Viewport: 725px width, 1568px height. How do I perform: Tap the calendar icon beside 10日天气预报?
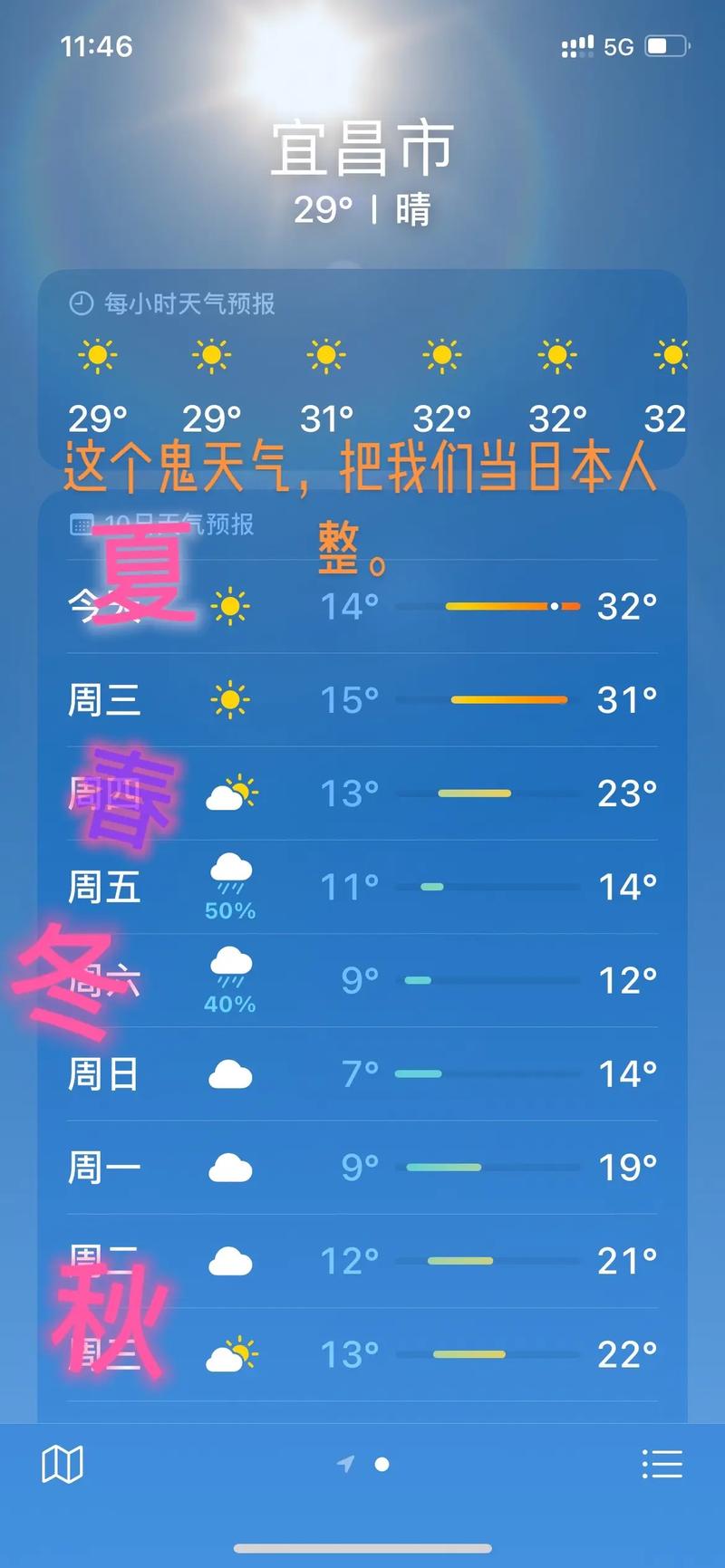point(82,524)
